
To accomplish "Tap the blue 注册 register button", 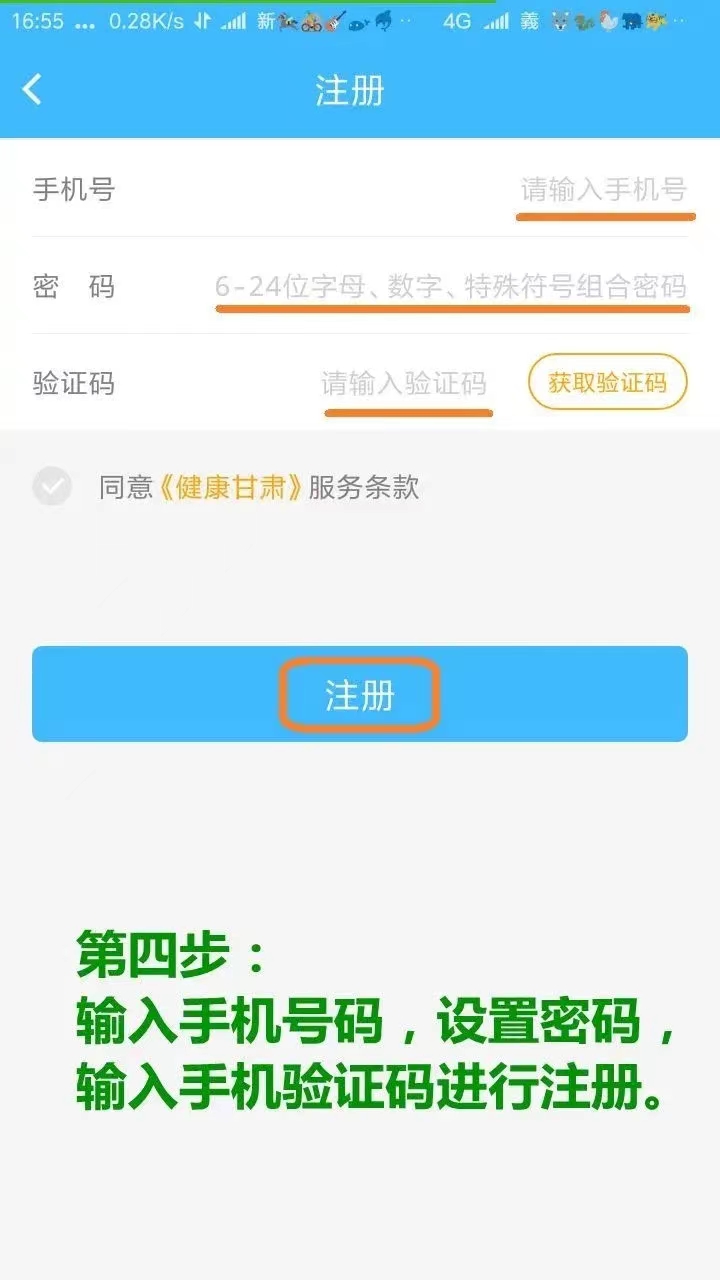I will pos(360,694).
